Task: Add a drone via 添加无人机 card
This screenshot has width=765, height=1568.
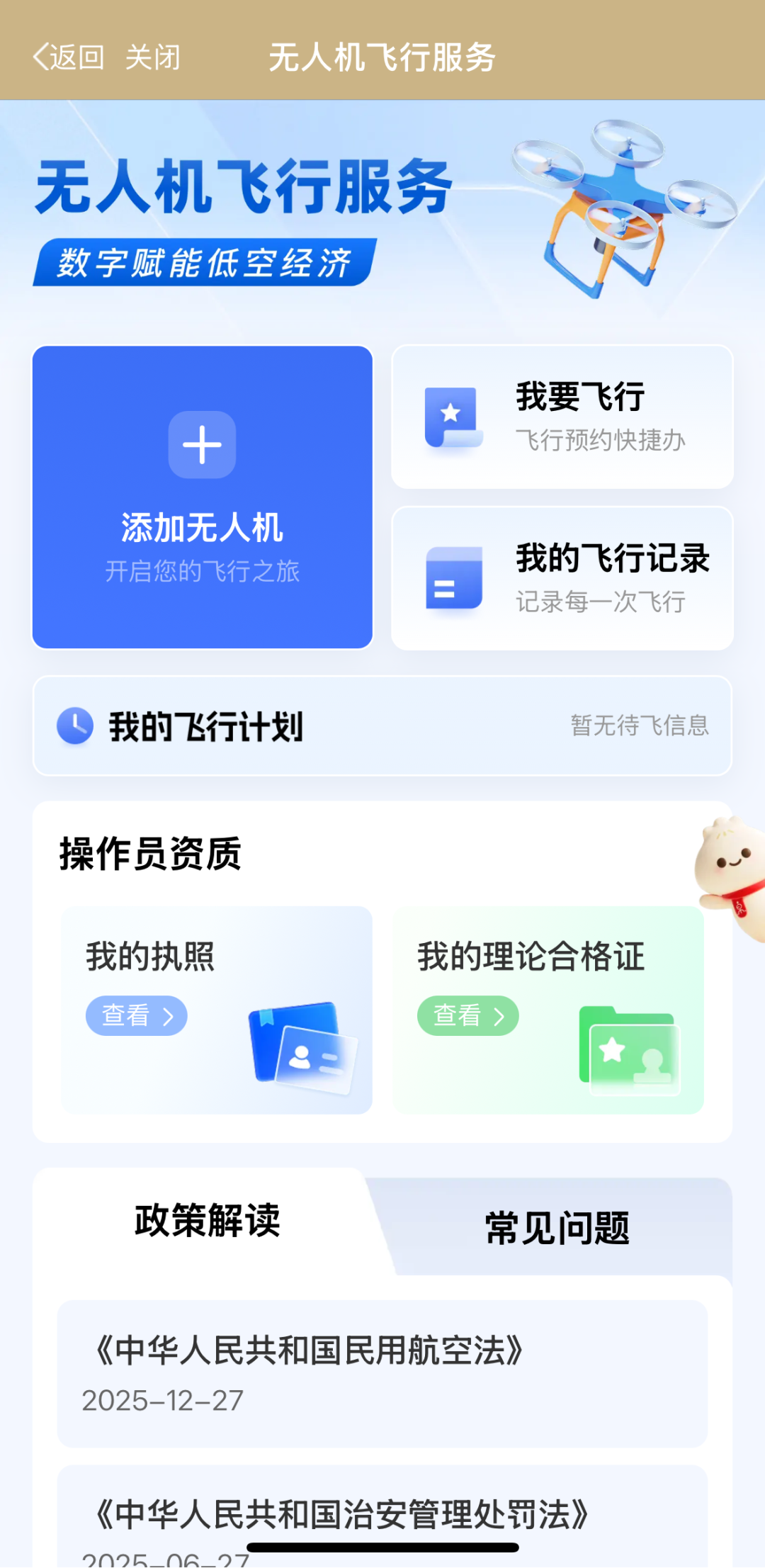Action: (x=203, y=497)
